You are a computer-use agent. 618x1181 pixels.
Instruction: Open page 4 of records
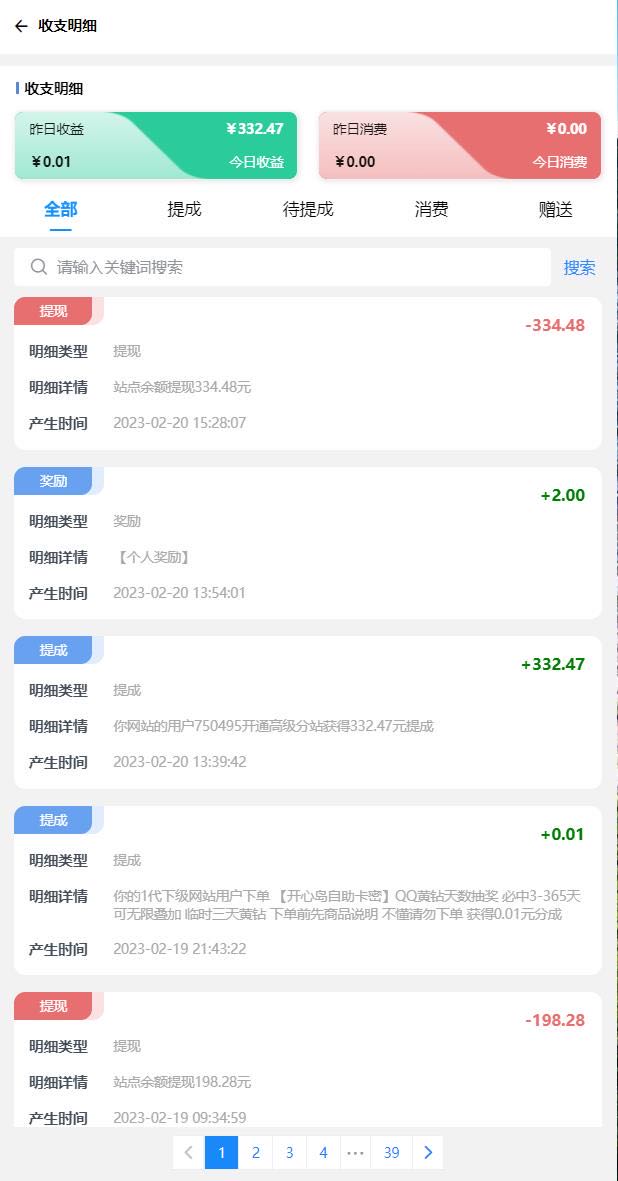[x=323, y=1153]
